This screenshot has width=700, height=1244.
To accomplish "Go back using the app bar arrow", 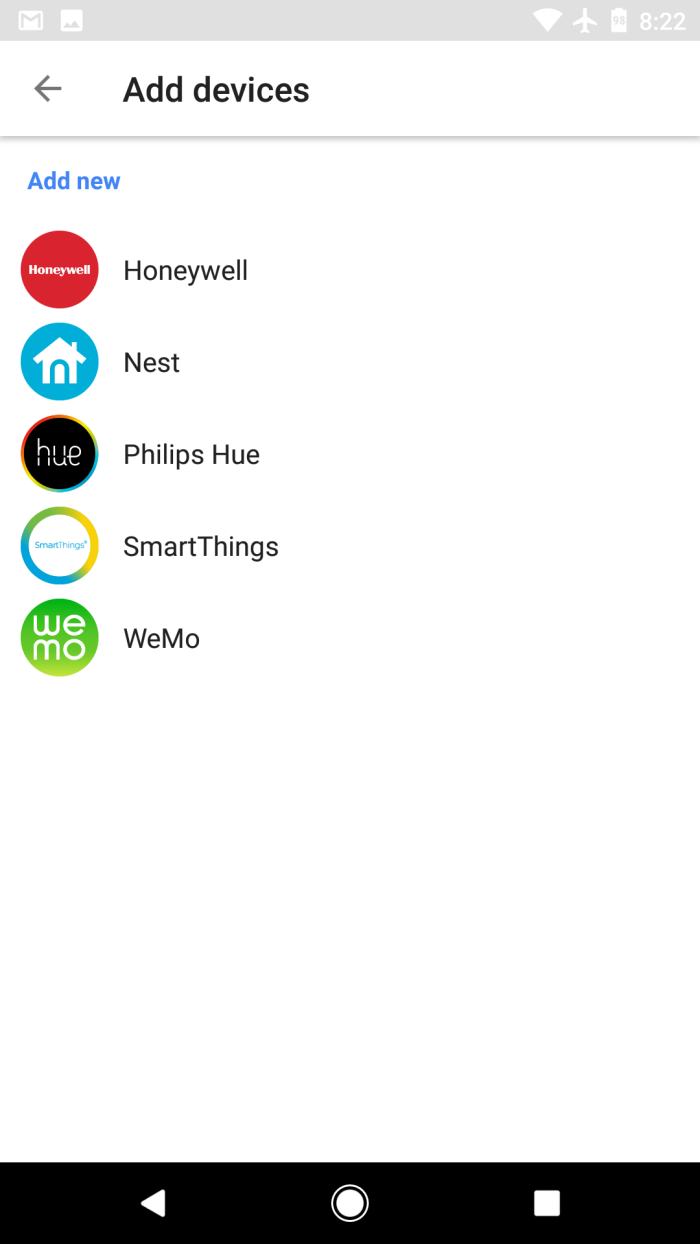I will 48,89.
